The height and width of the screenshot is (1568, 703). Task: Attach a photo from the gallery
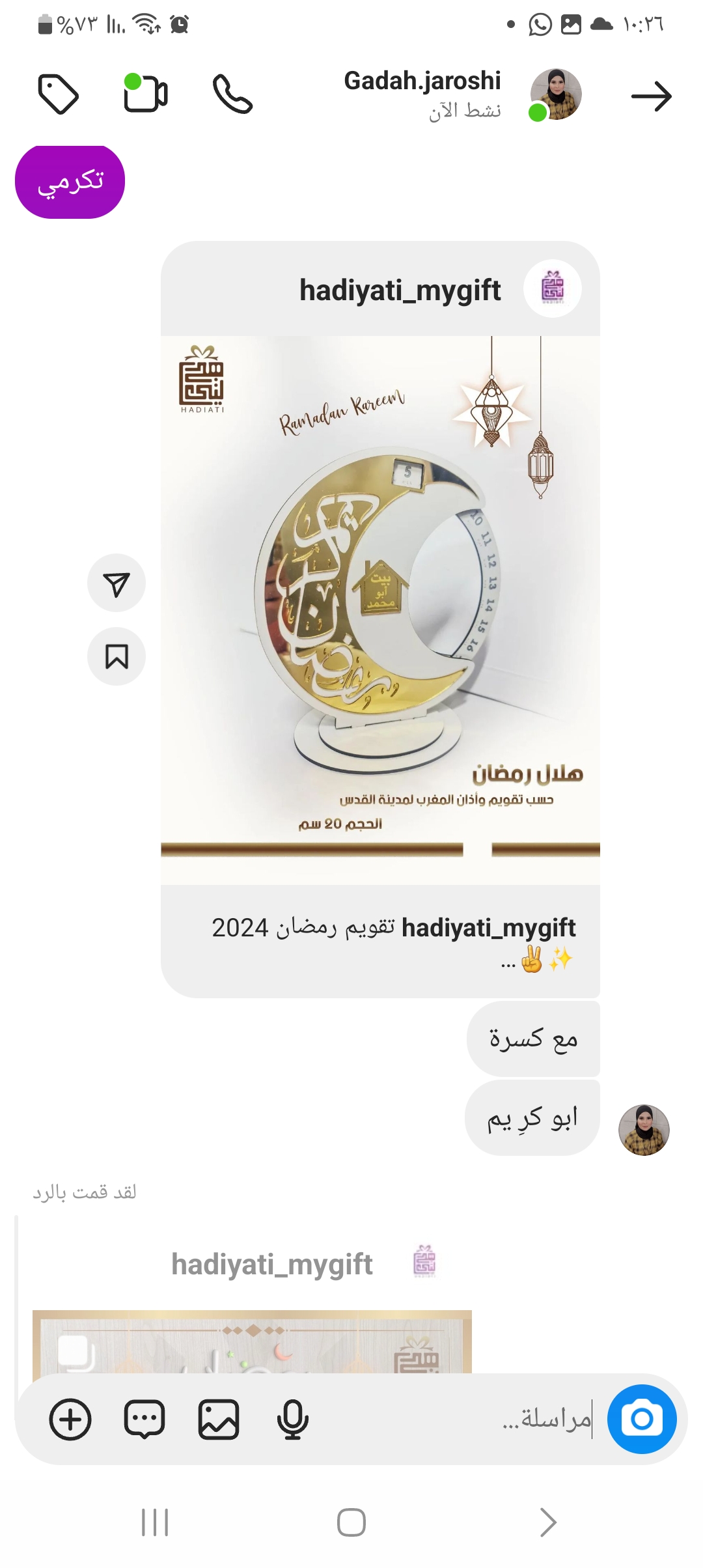coord(219,1419)
